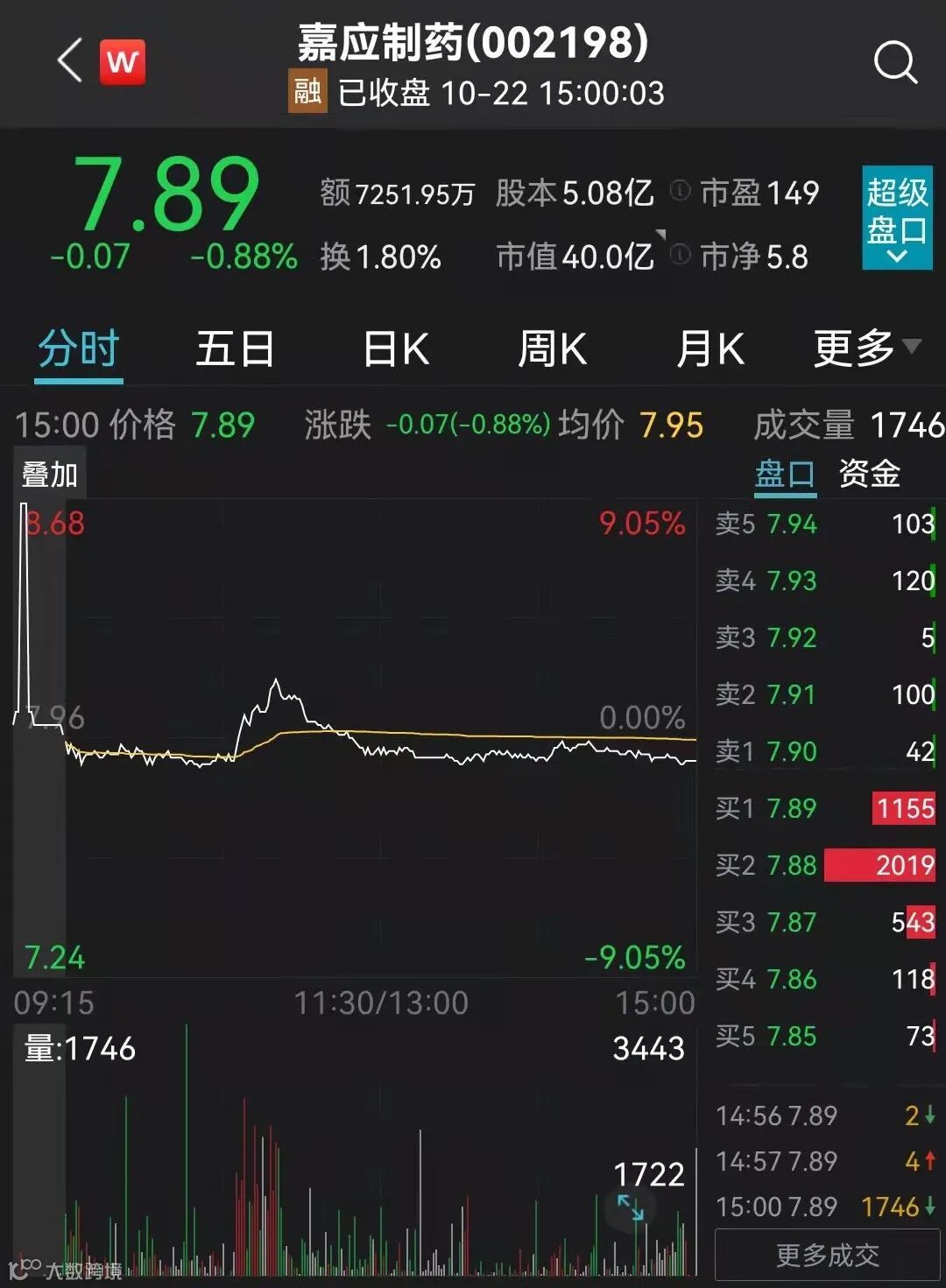This screenshot has height=1288, width=946.
Task: Go back using the top-left arrow
Action: tap(69, 61)
